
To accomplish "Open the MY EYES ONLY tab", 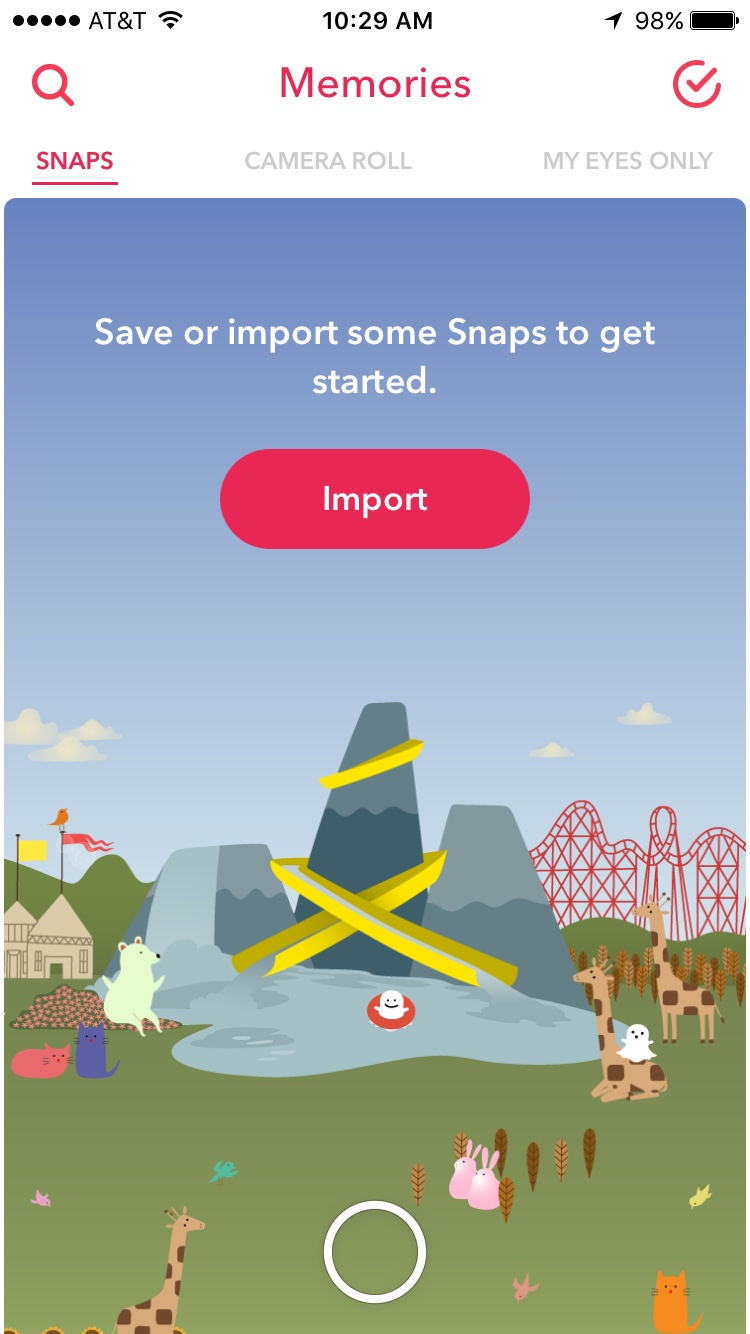I will pyautogui.click(x=627, y=160).
